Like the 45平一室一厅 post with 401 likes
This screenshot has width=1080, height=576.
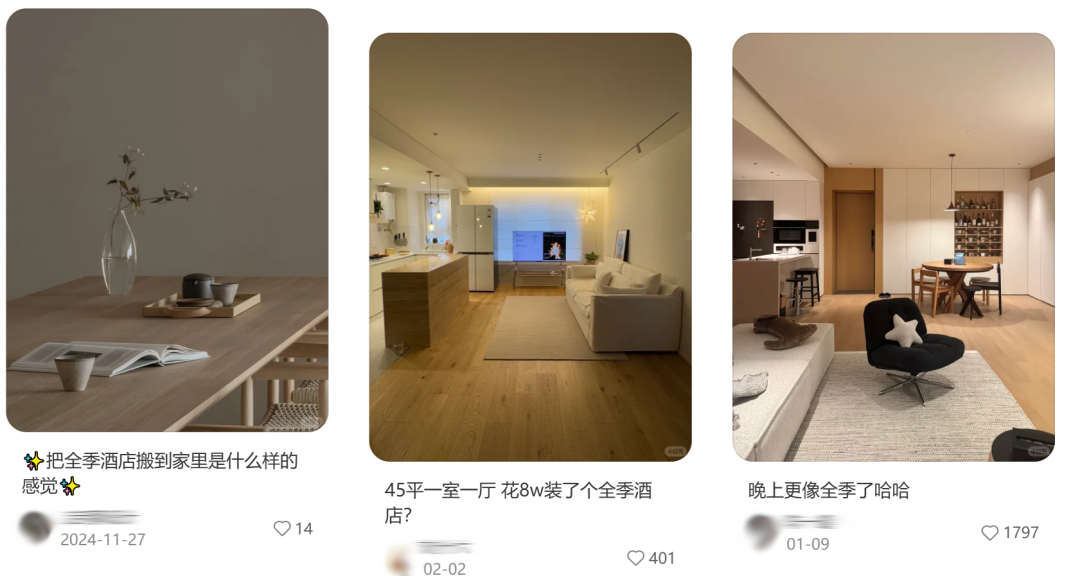click(636, 558)
